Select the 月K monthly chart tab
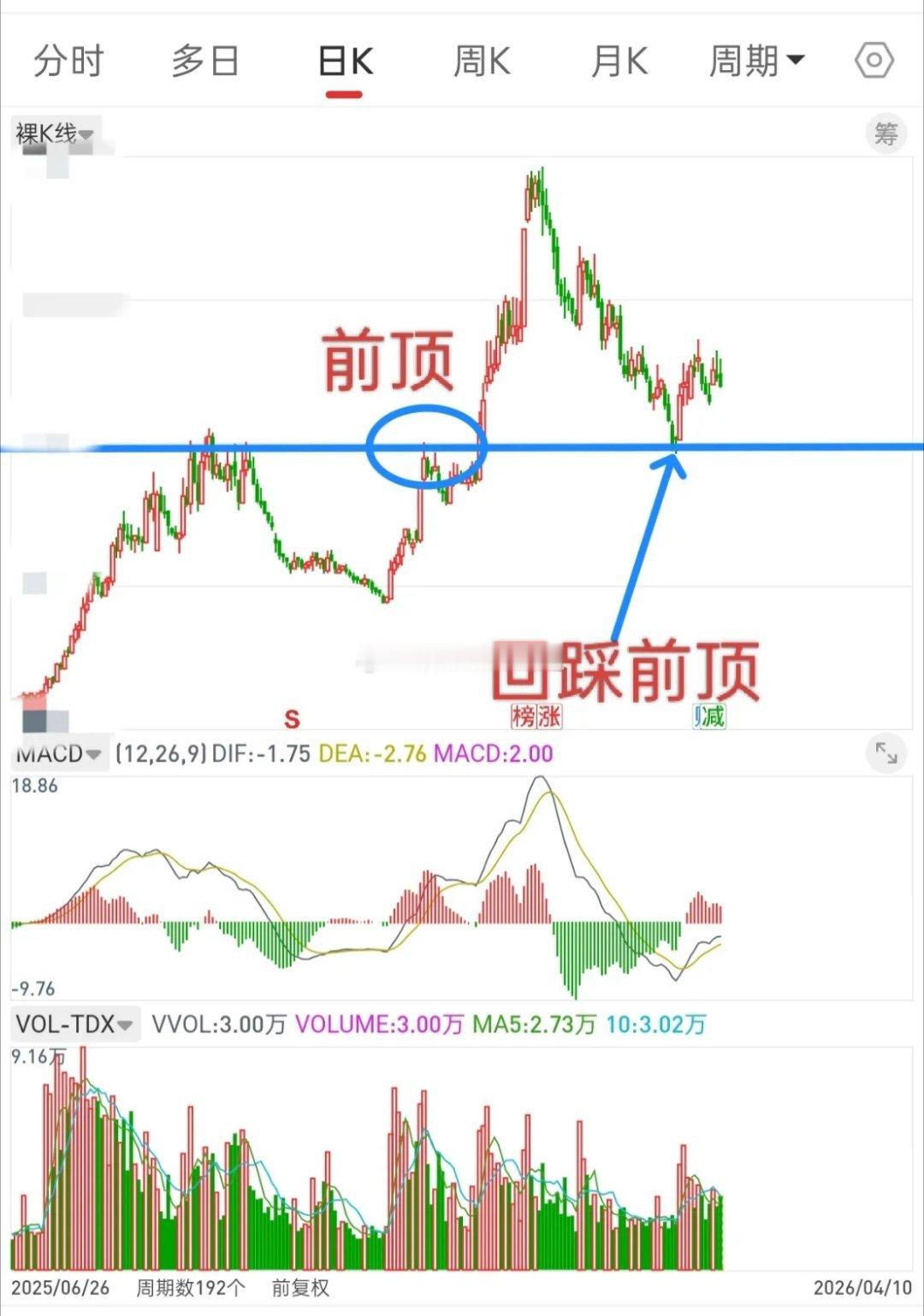The height and width of the screenshot is (1316, 924). pyautogui.click(x=620, y=61)
